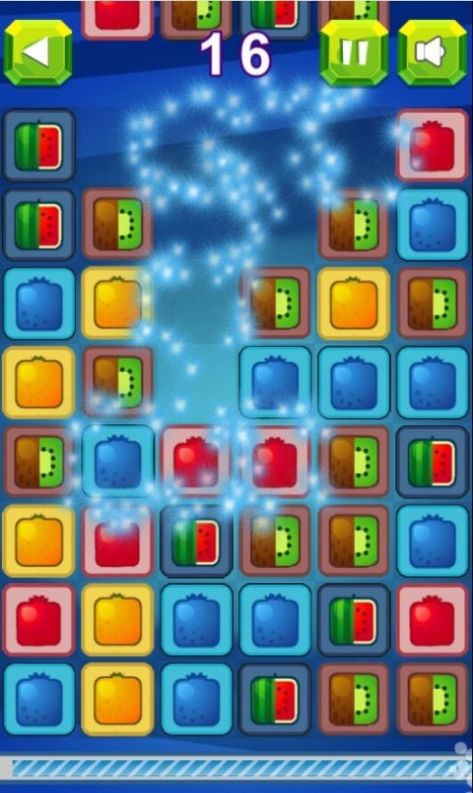Tap the watermelon tile between strawberry and kiwi

196,541
